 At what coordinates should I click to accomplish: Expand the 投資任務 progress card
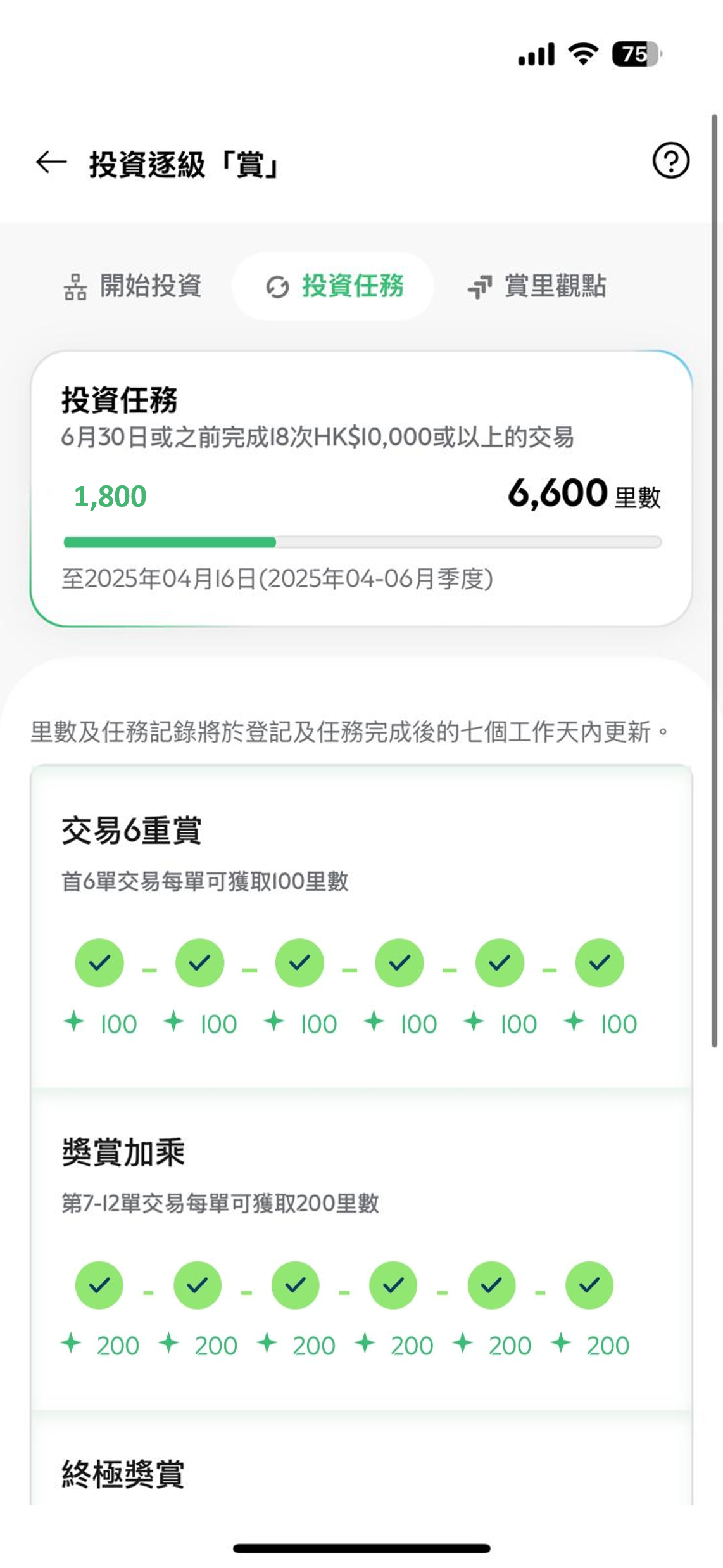361,488
